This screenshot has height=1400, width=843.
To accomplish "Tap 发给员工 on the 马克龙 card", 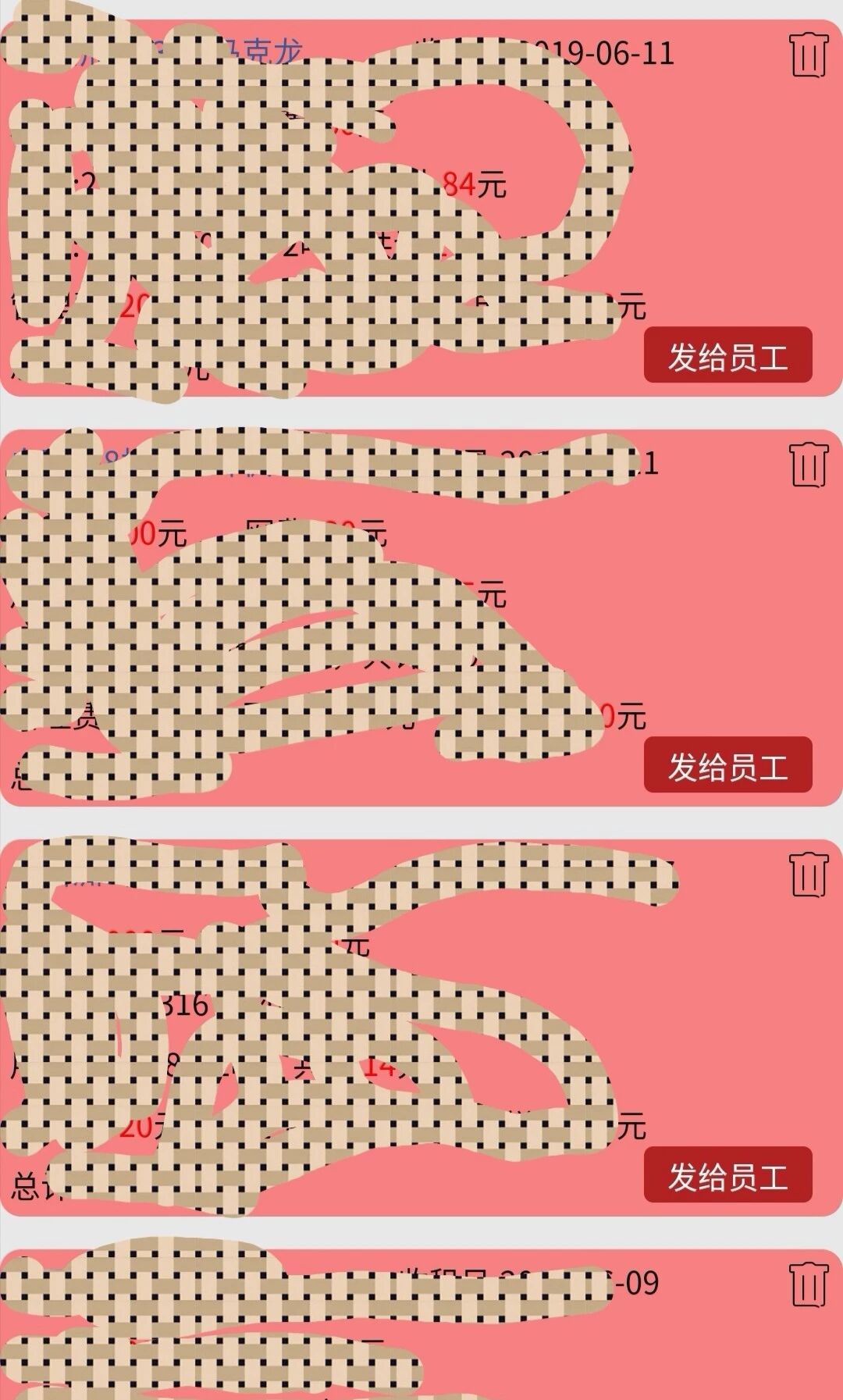I will coord(727,356).
